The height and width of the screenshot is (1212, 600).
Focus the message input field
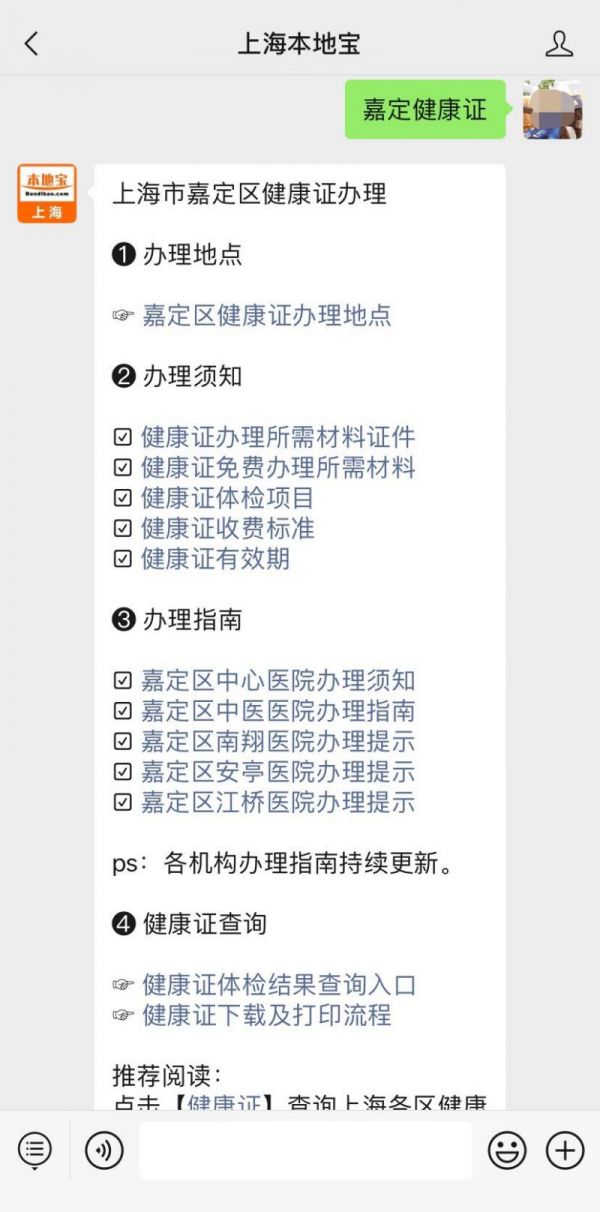click(305, 1150)
